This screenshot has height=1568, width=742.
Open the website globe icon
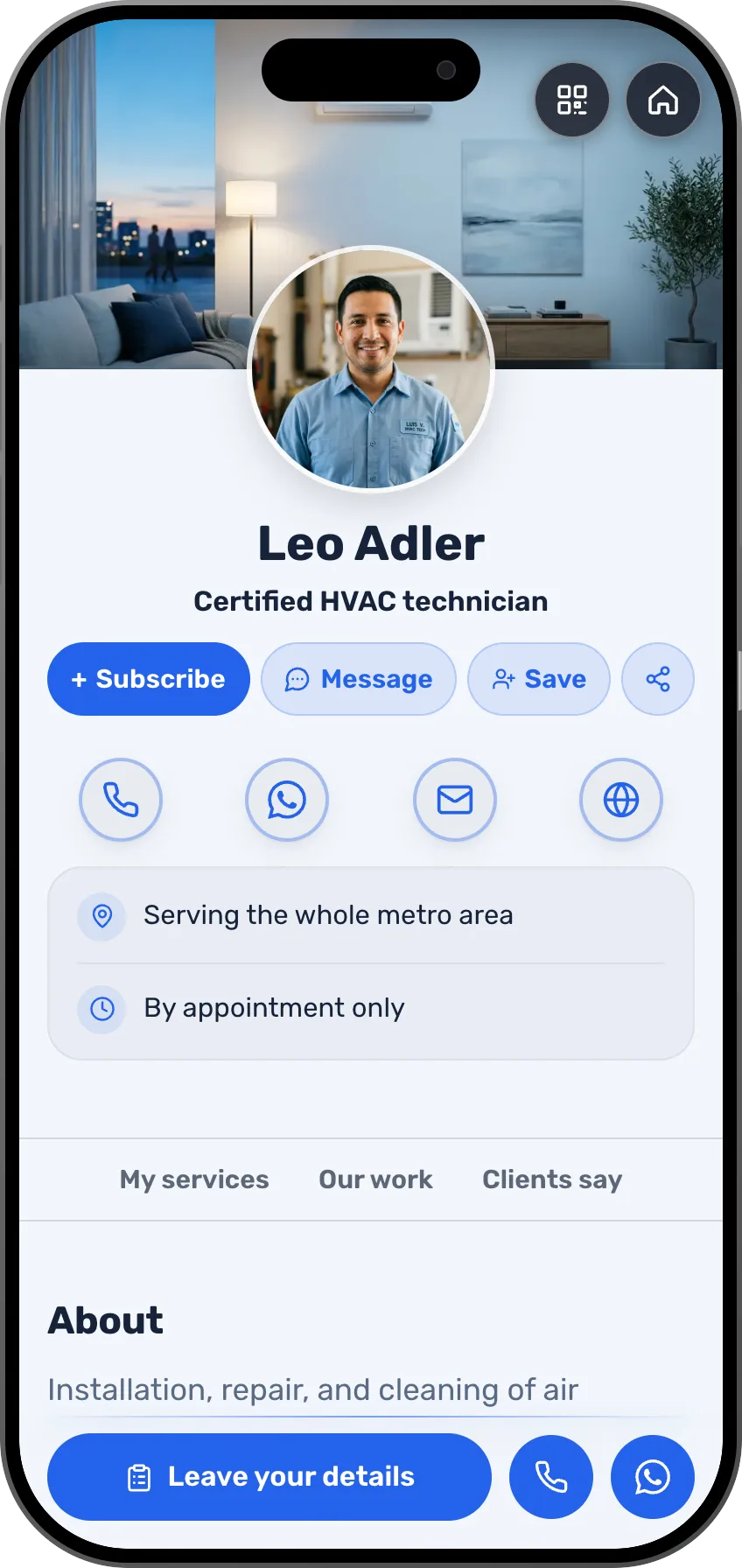pyautogui.click(x=621, y=800)
